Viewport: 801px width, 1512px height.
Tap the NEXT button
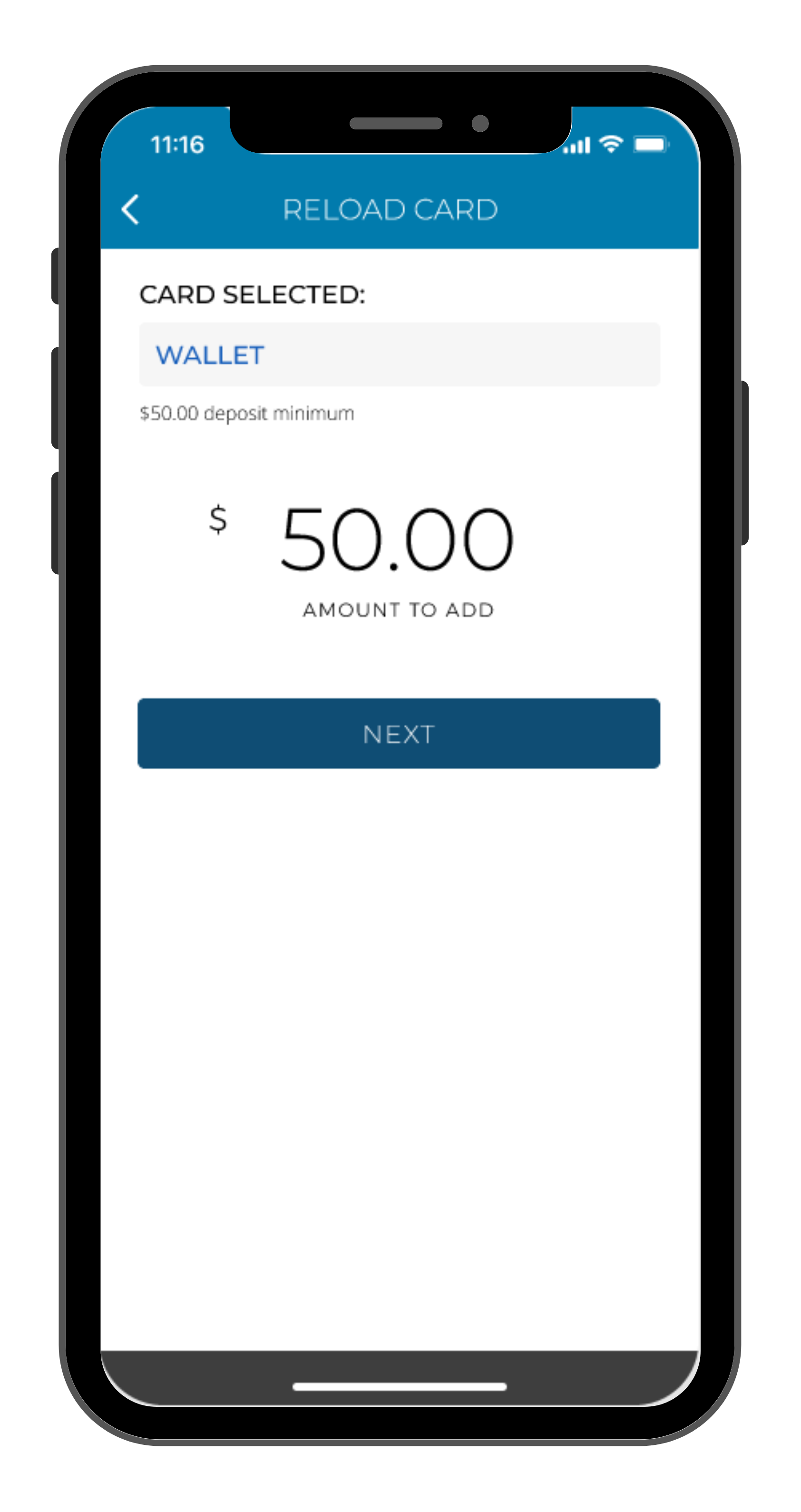coord(399,733)
